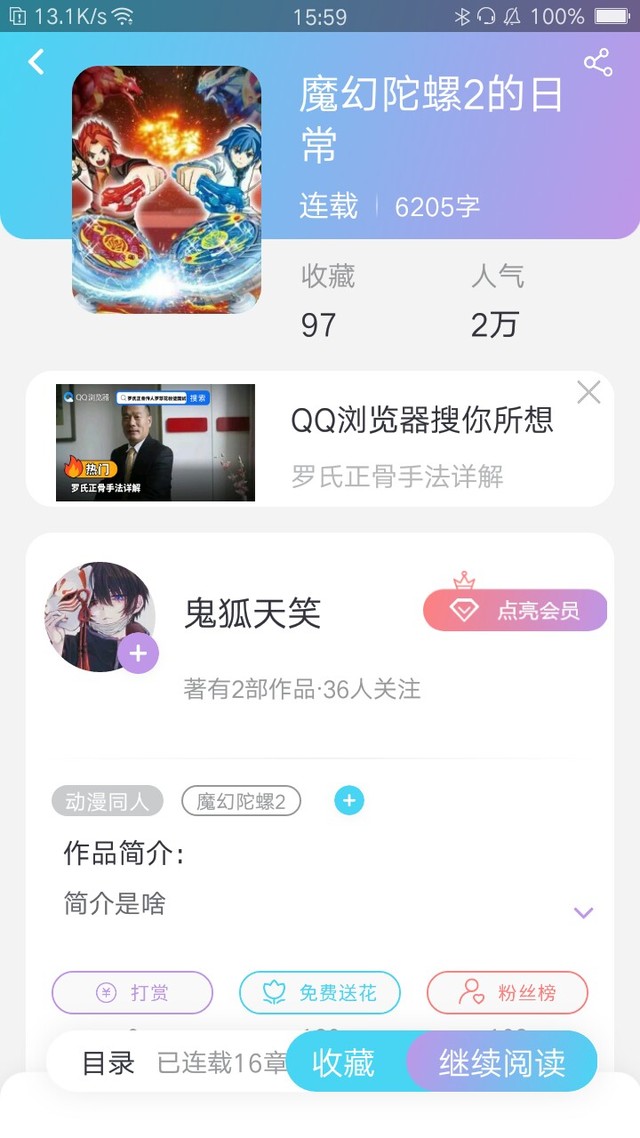Open the story cover image
This screenshot has height=1138, width=640.
point(166,190)
